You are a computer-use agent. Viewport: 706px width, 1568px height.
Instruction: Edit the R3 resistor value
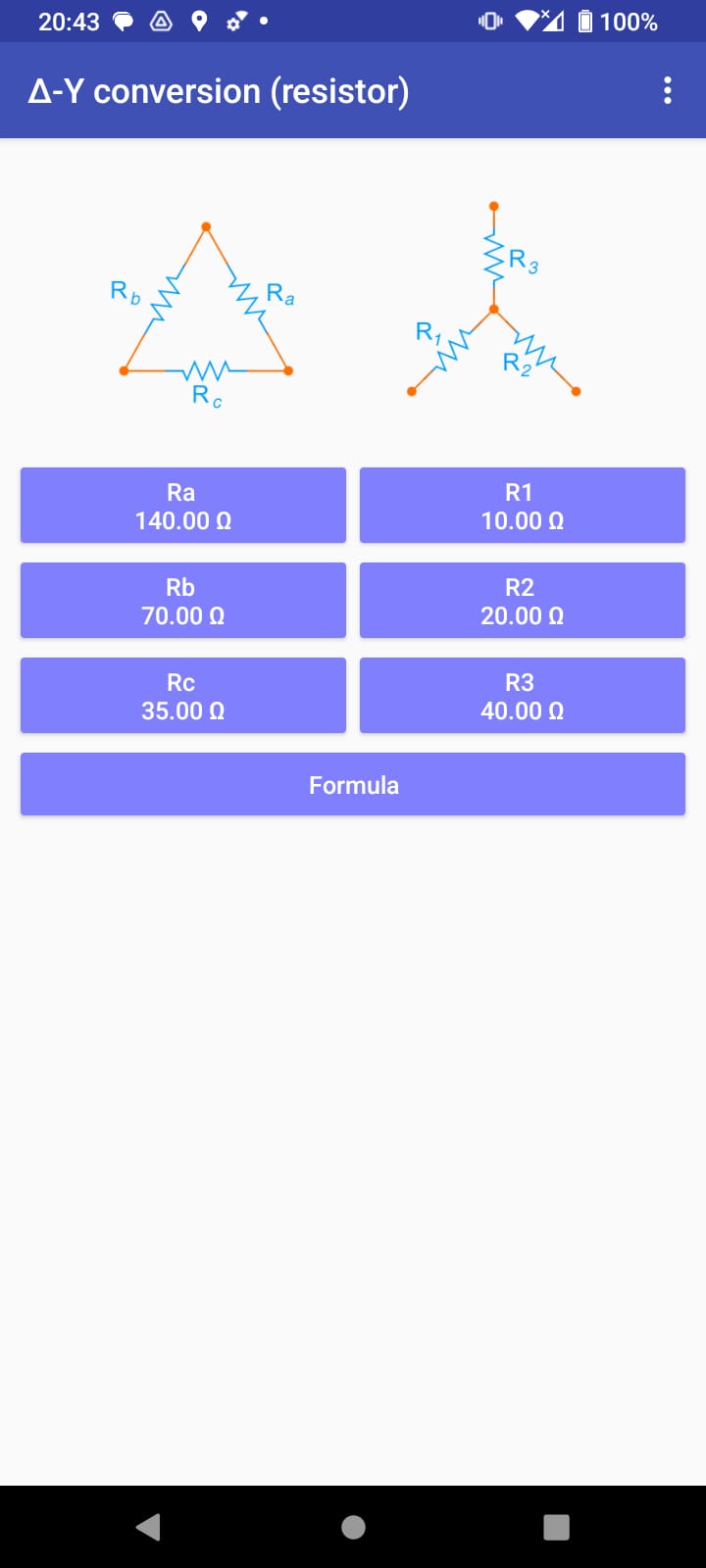click(x=522, y=695)
